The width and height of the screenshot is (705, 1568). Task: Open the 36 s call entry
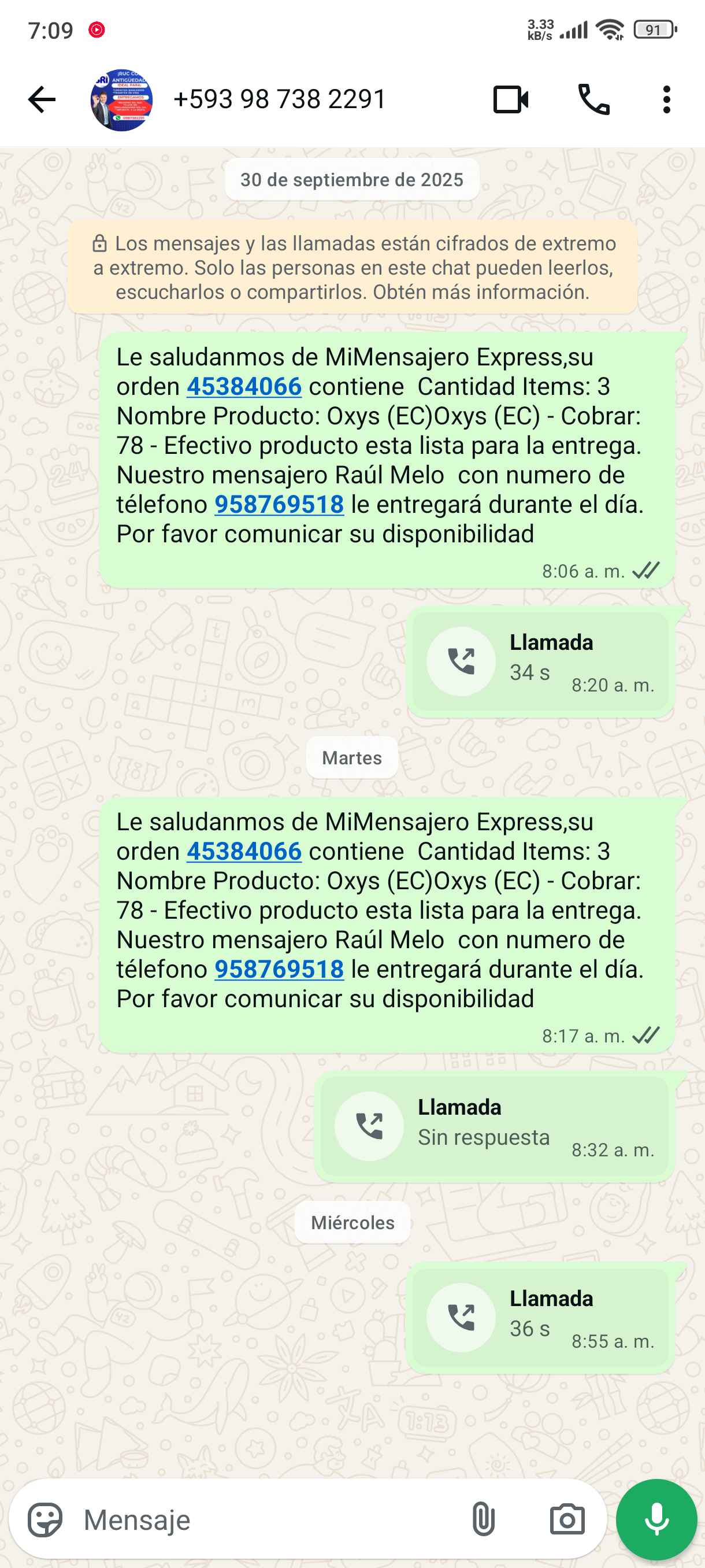coord(540,1317)
